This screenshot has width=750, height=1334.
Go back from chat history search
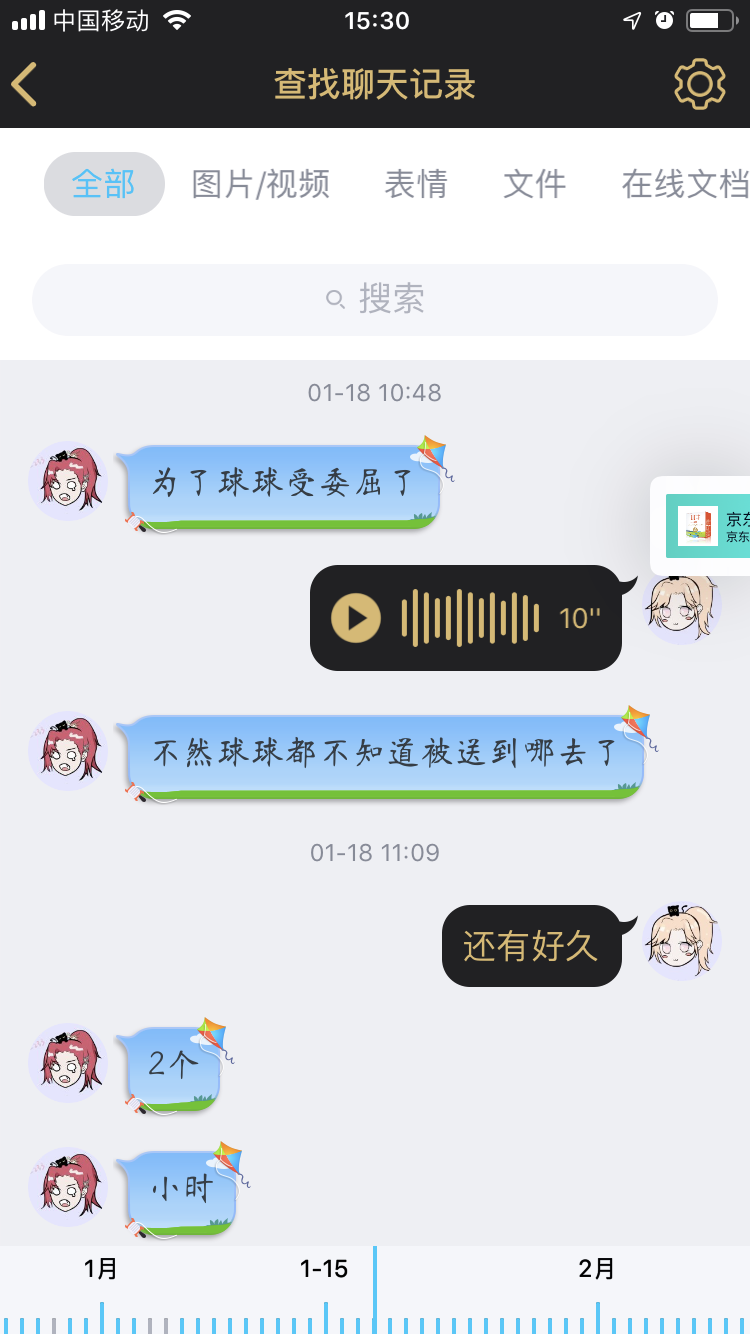pyautogui.click(x=26, y=84)
